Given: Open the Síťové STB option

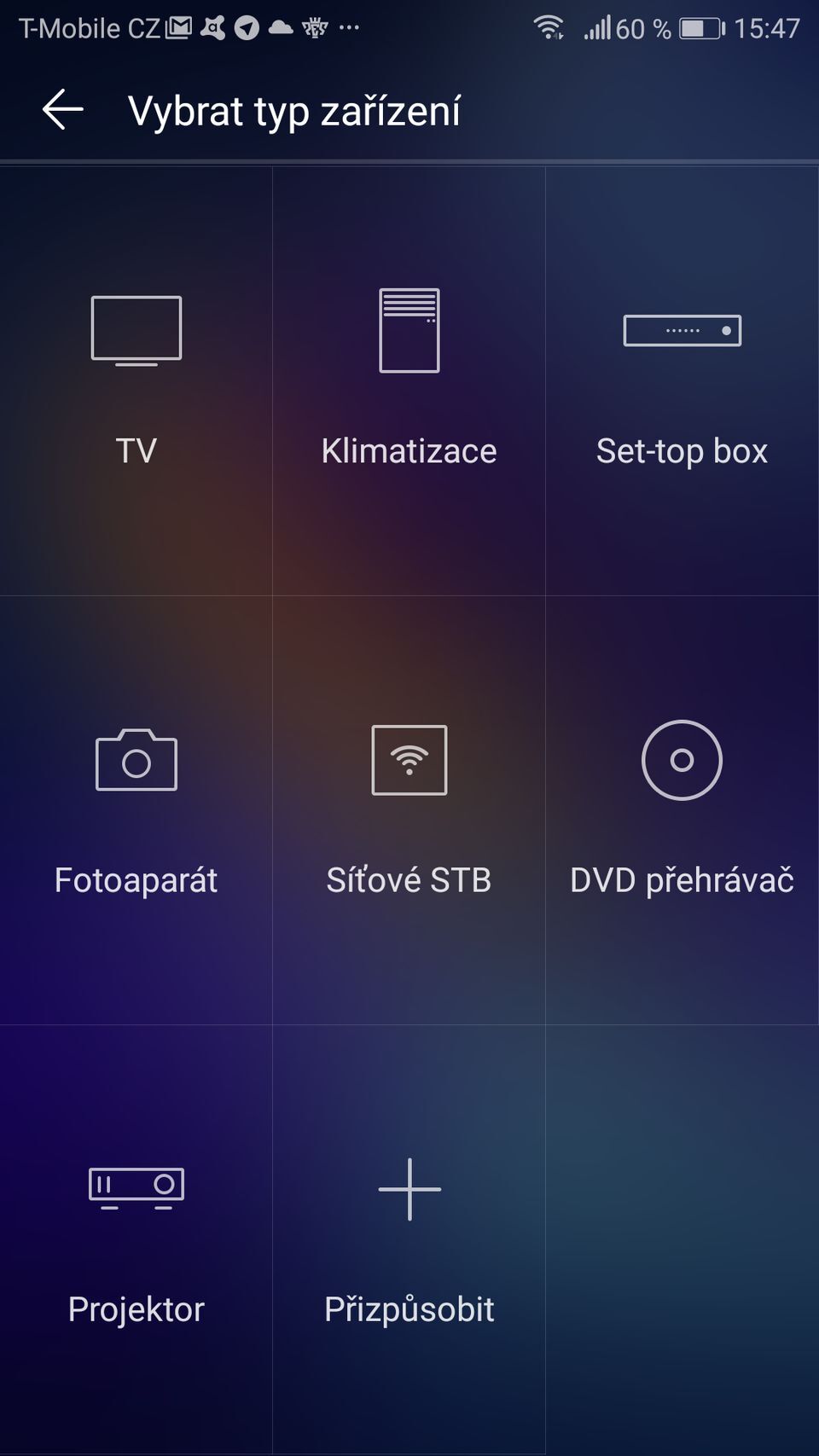Looking at the screenshot, I should (x=409, y=810).
